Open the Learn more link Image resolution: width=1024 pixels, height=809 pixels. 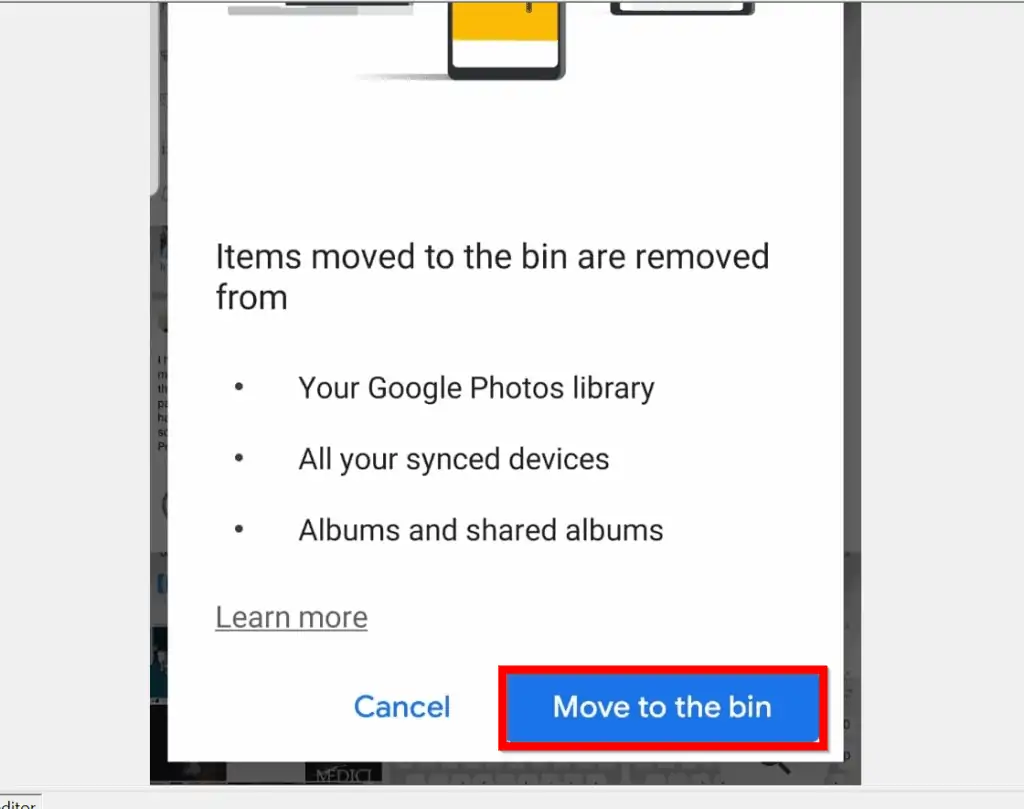click(x=291, y=617)
